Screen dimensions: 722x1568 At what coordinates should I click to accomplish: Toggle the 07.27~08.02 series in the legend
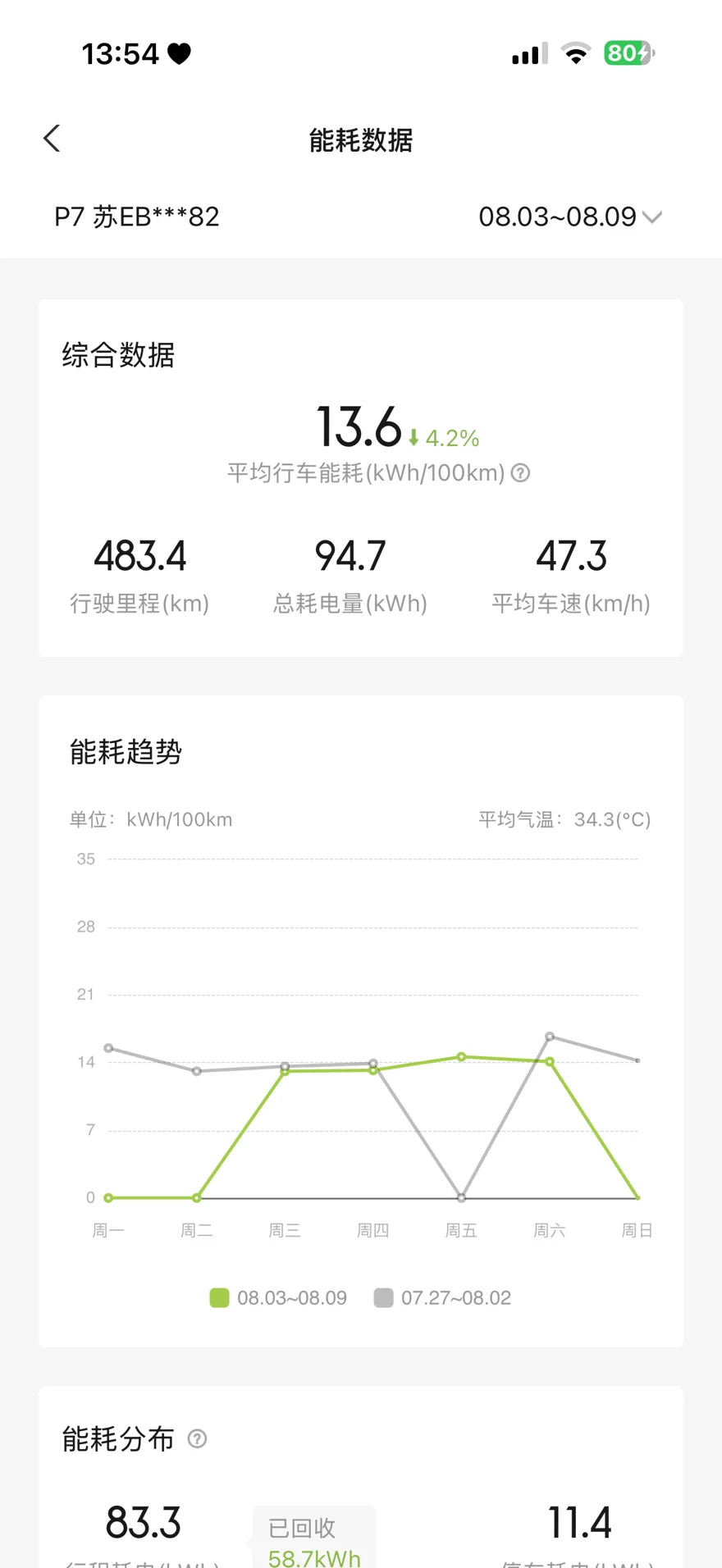click(x=442, y=1297)
